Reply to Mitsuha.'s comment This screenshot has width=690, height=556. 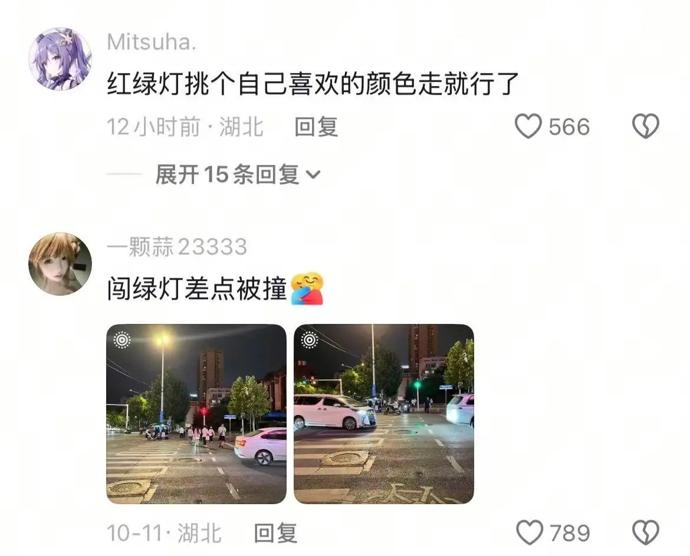pyautogui.click(x=316, y=127)
